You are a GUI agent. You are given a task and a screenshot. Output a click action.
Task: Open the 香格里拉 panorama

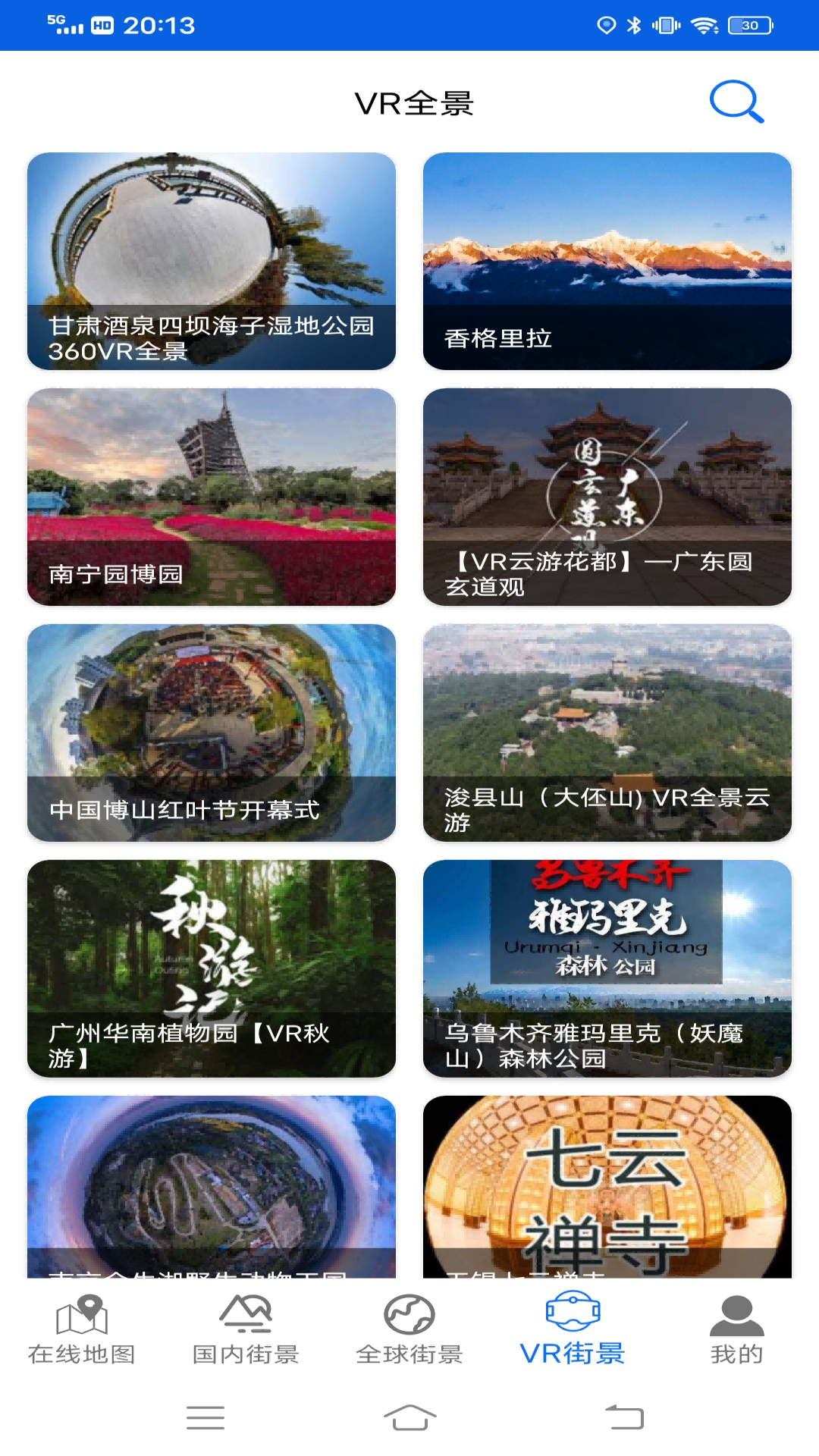coord(608,262)
